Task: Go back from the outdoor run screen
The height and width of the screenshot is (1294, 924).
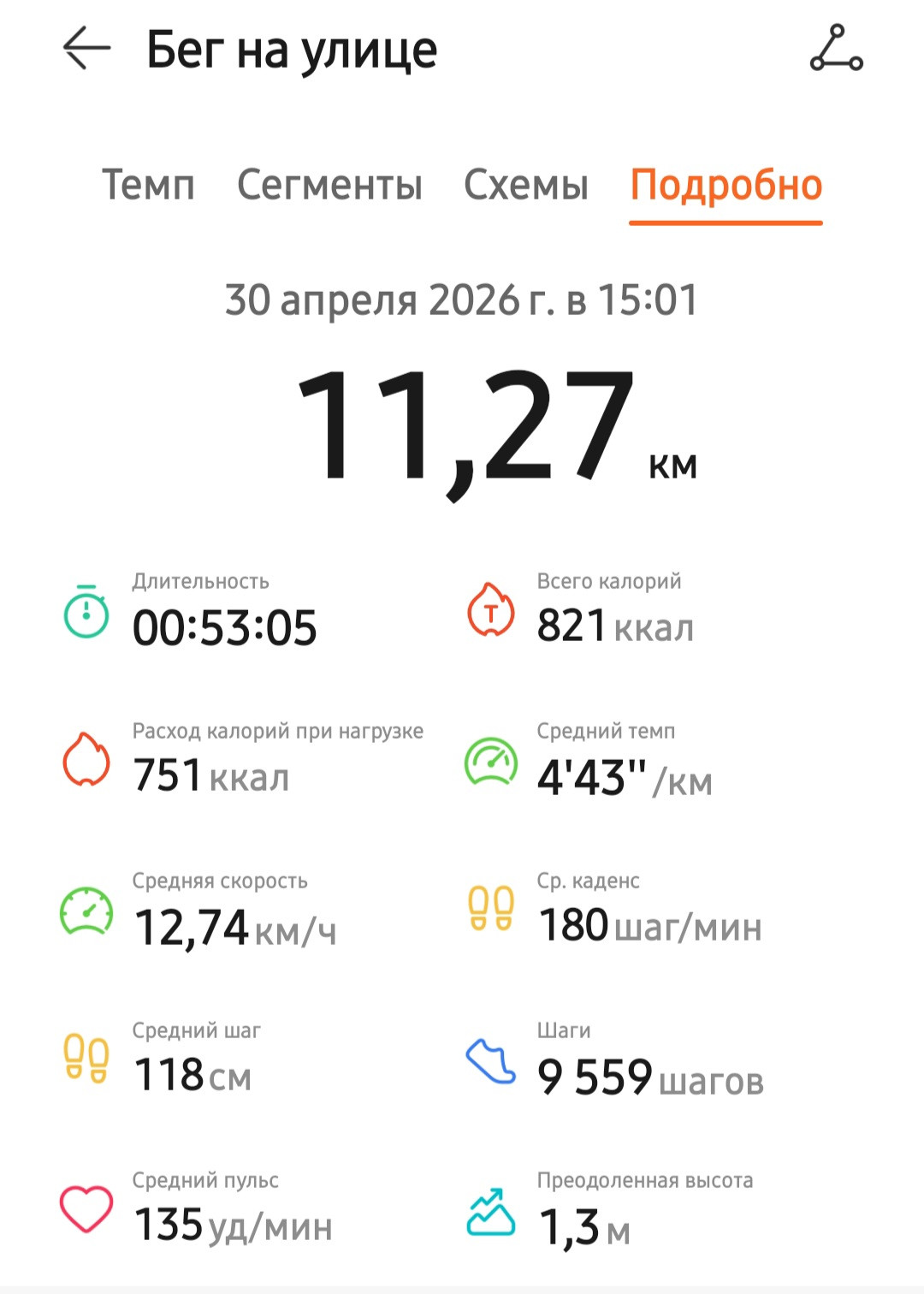Action: (x=86, y=48)
